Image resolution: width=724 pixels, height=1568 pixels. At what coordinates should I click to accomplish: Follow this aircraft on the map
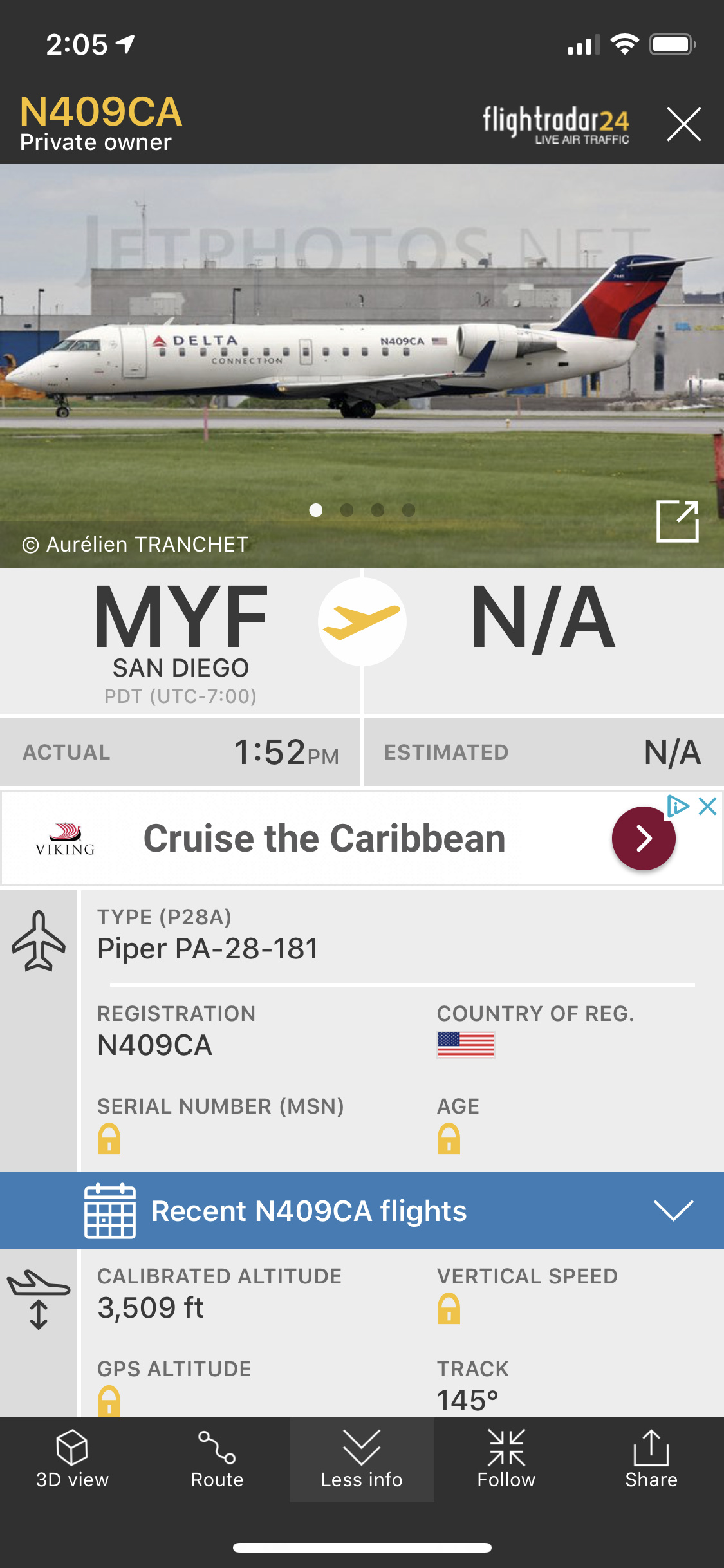tap(506, 1460)
